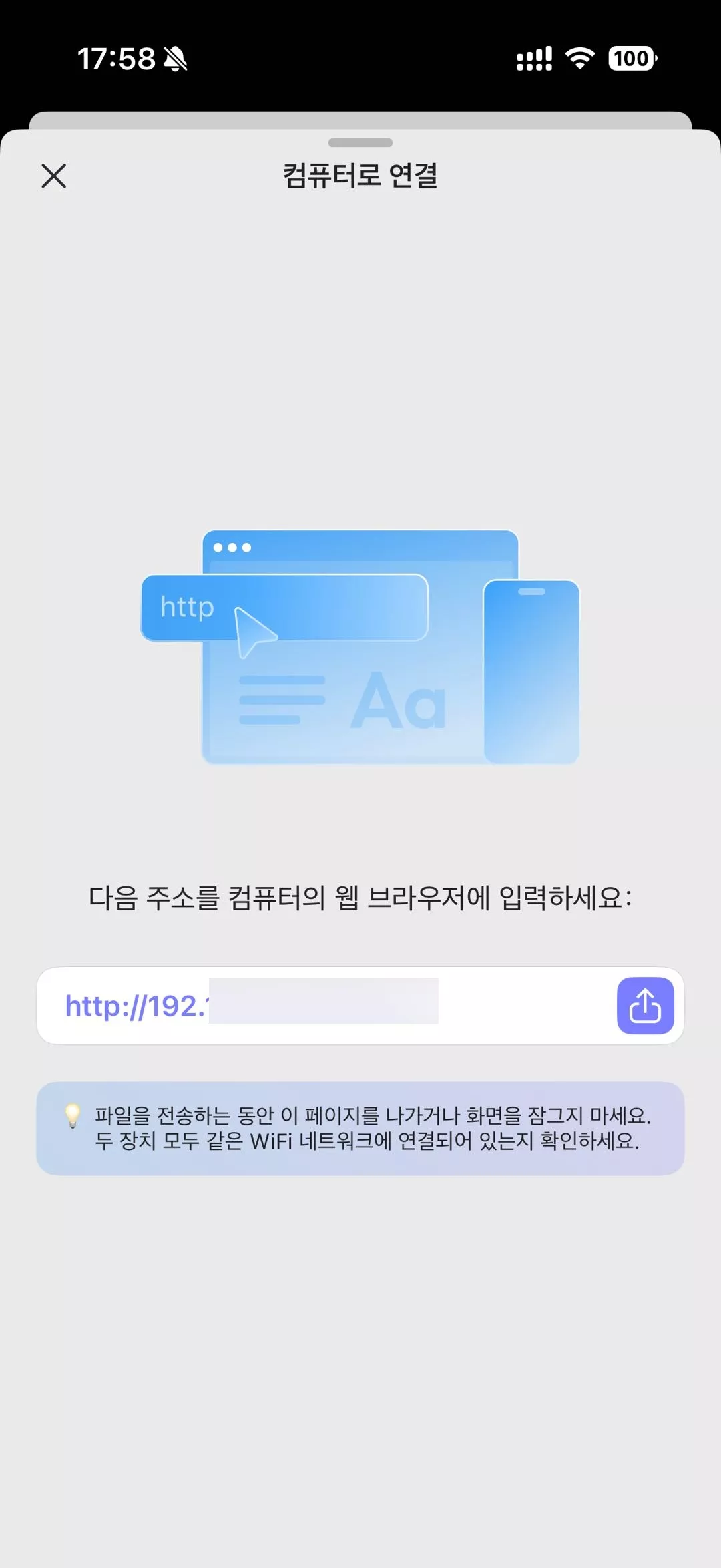Tap the instruction text about entering the address

coord(360,898)
